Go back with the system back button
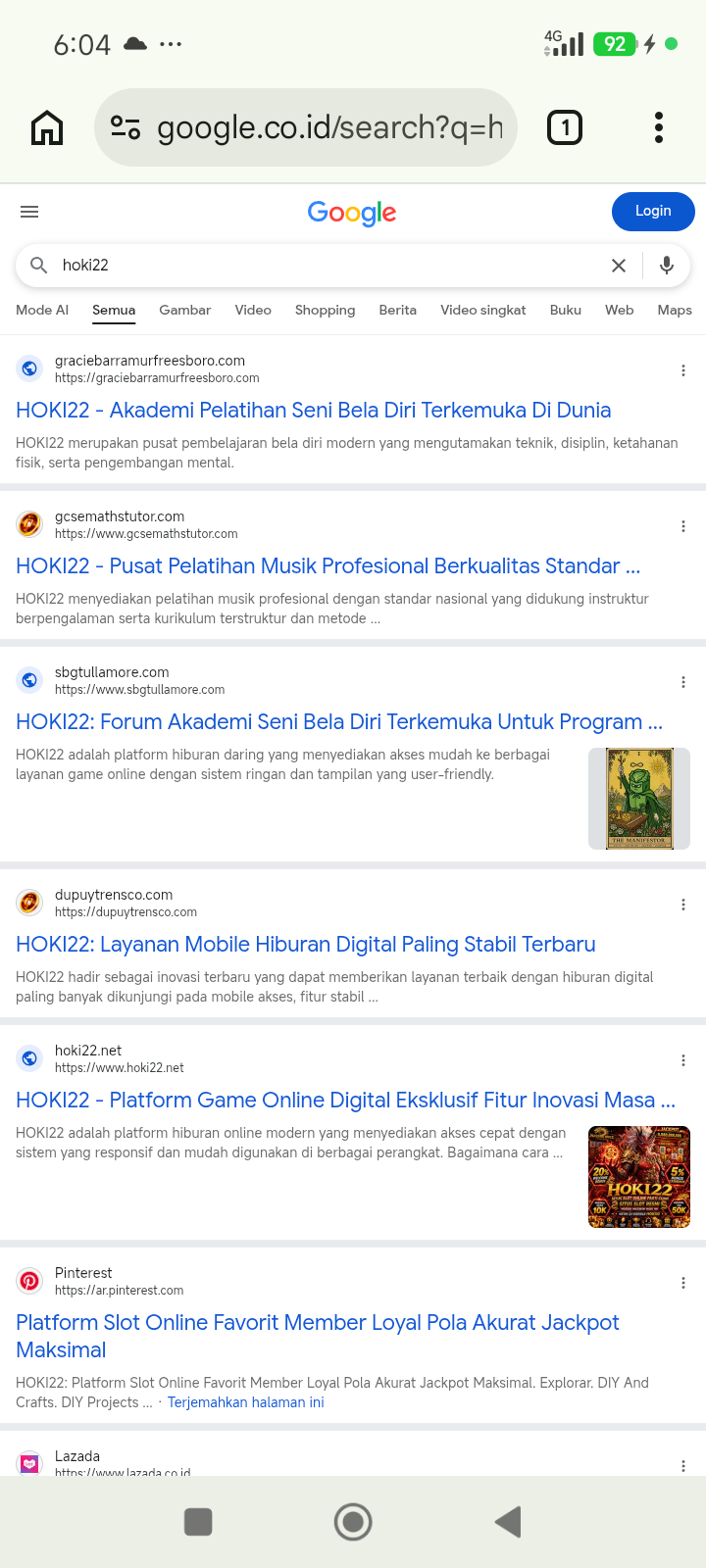Image resolution: width=706 pixels, height=1568 pixels. tap(508, 1522)
